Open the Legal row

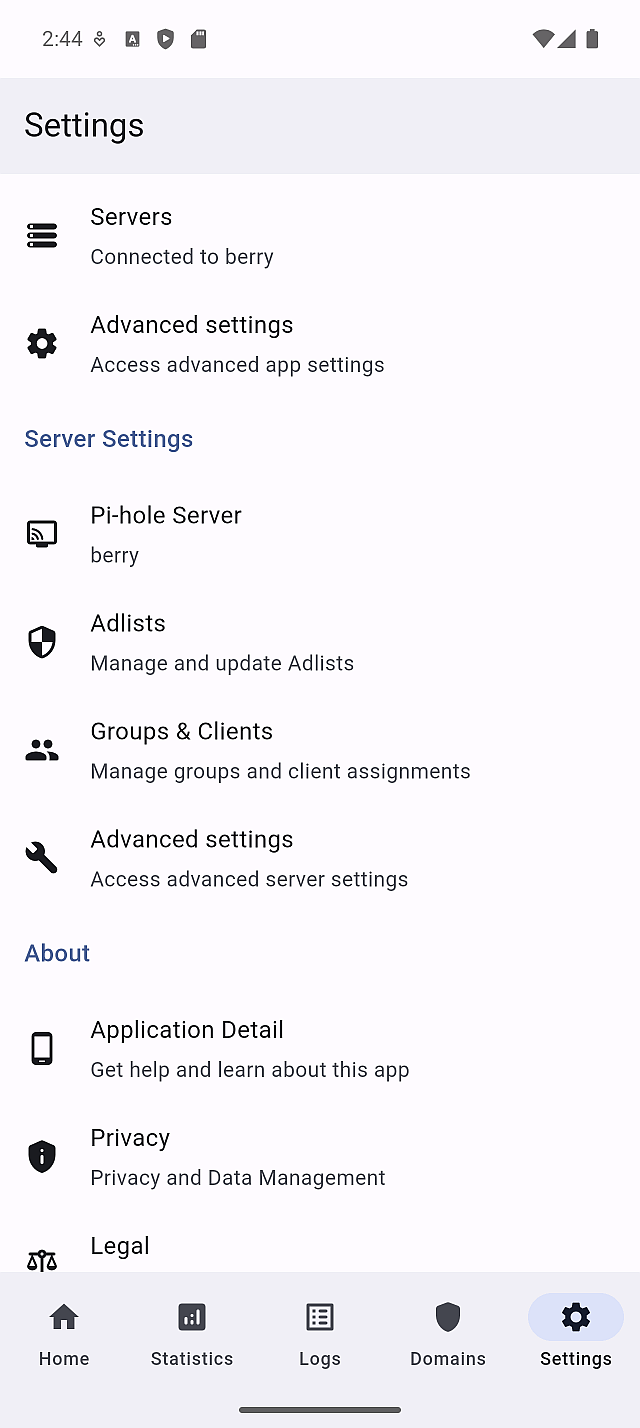320,1252
